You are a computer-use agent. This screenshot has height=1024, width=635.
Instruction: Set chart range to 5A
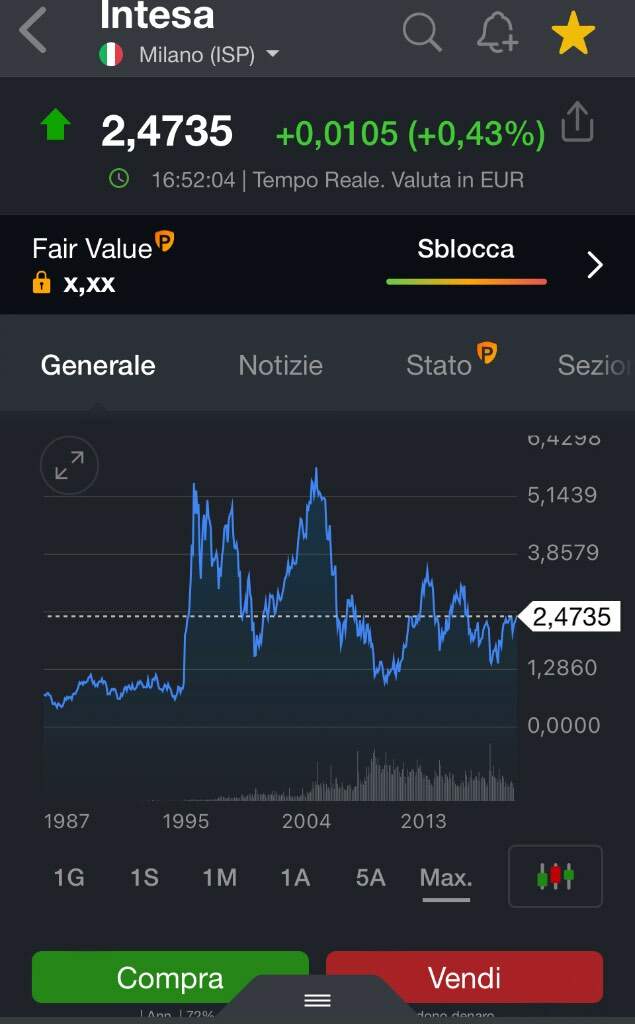click(x=370, y=877)
